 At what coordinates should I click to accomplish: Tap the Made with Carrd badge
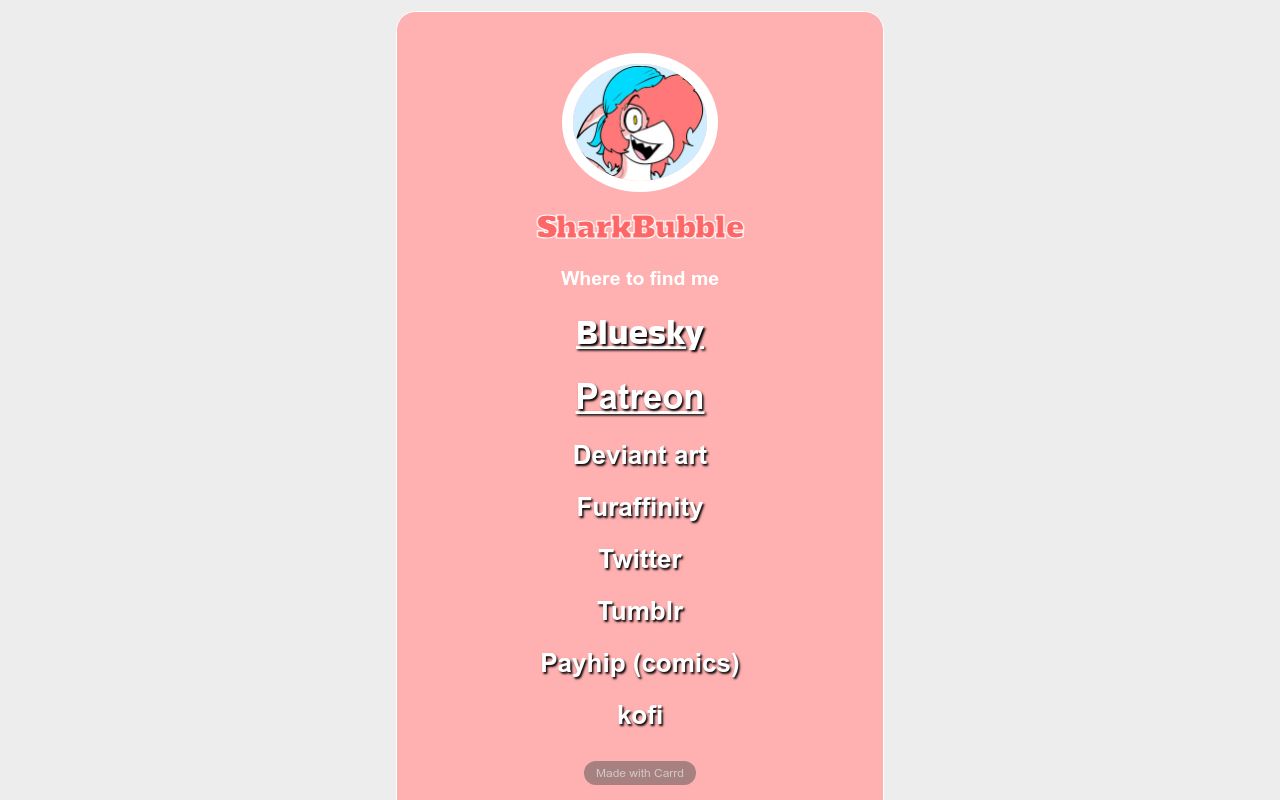tap(640, 773)
